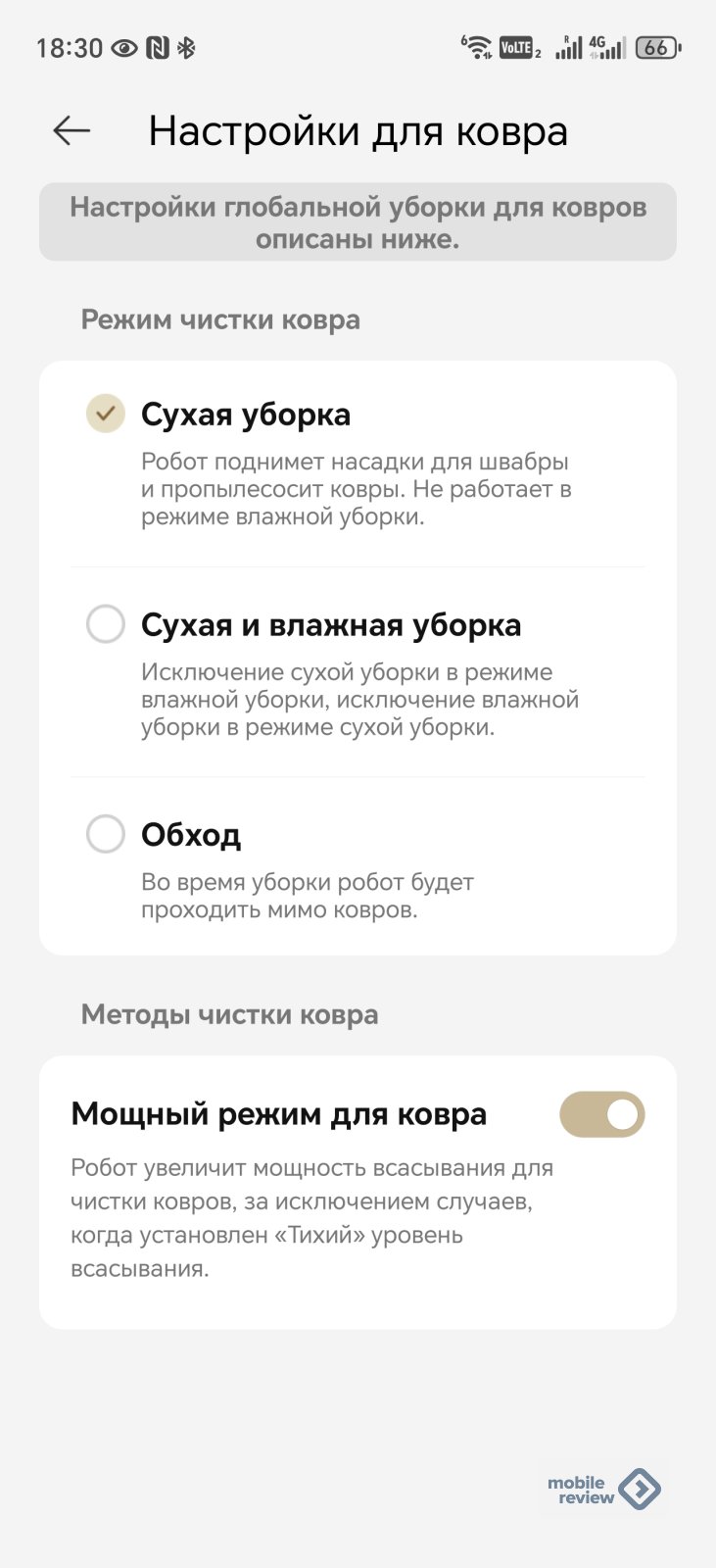This screenshot has height=1568, width=716.
Task: Select Обход to avoid carpets
Action: point(106,834)
